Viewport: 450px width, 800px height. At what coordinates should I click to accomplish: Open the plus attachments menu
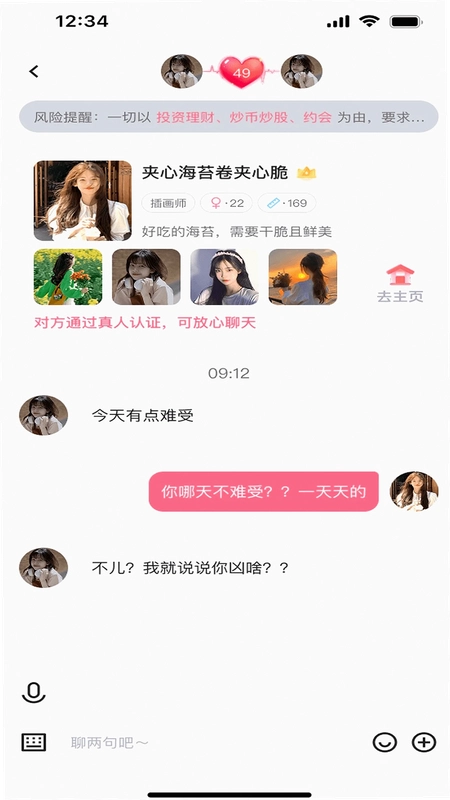tap(424, 742)
